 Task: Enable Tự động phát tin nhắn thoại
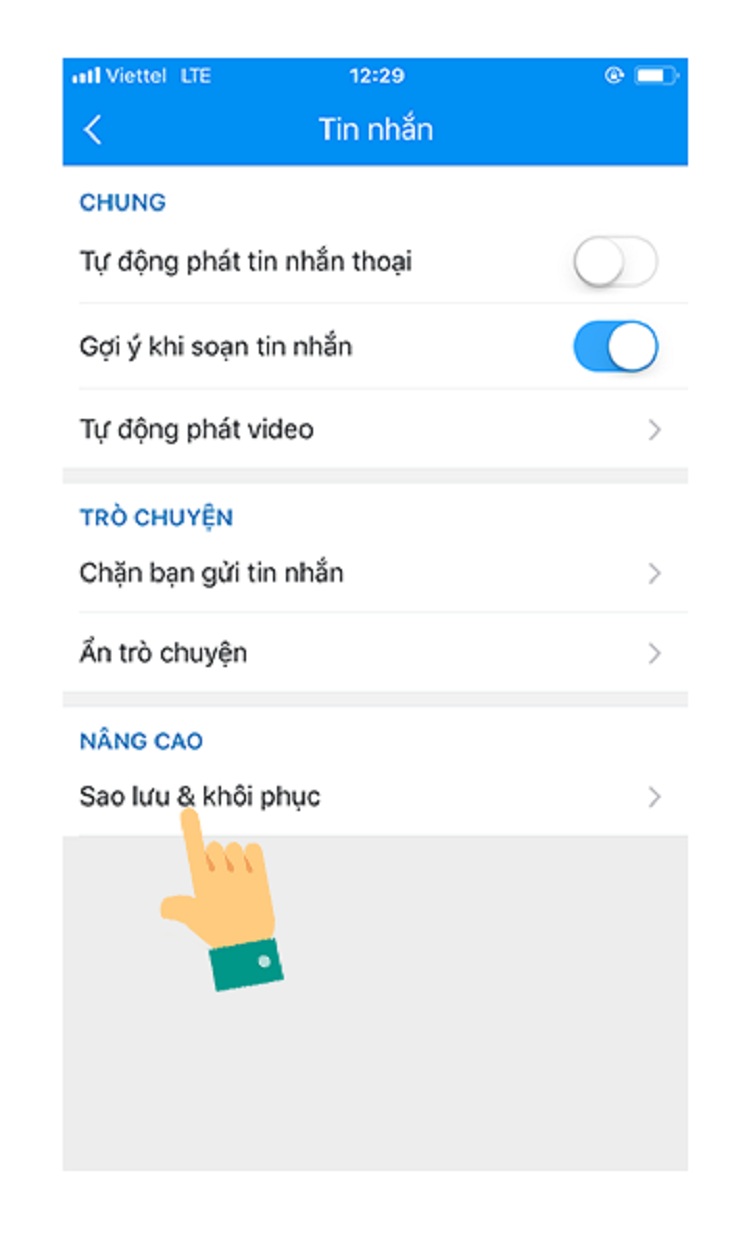[x=614, y=263]
